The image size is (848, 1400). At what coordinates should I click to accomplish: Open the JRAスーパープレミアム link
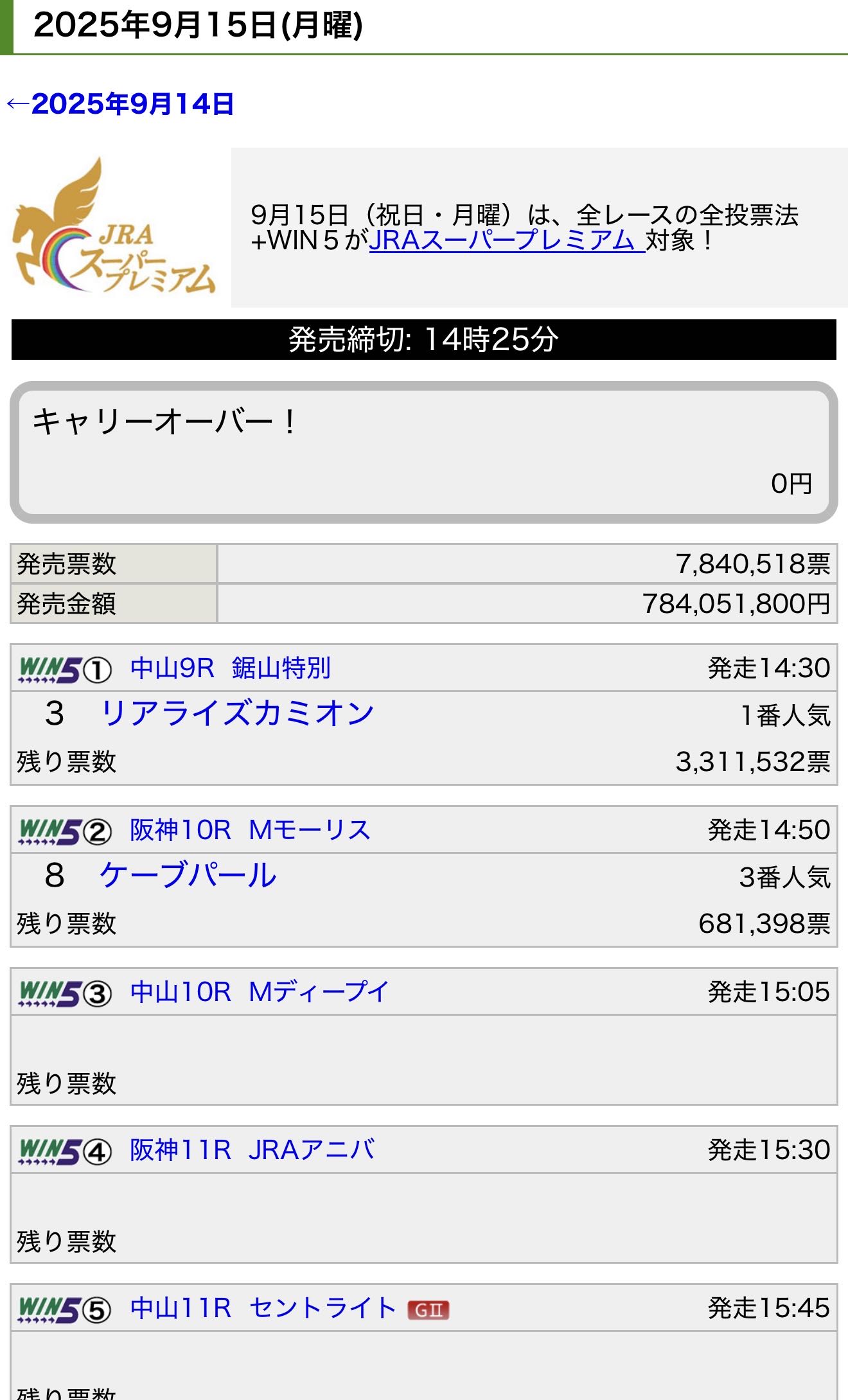507,240
